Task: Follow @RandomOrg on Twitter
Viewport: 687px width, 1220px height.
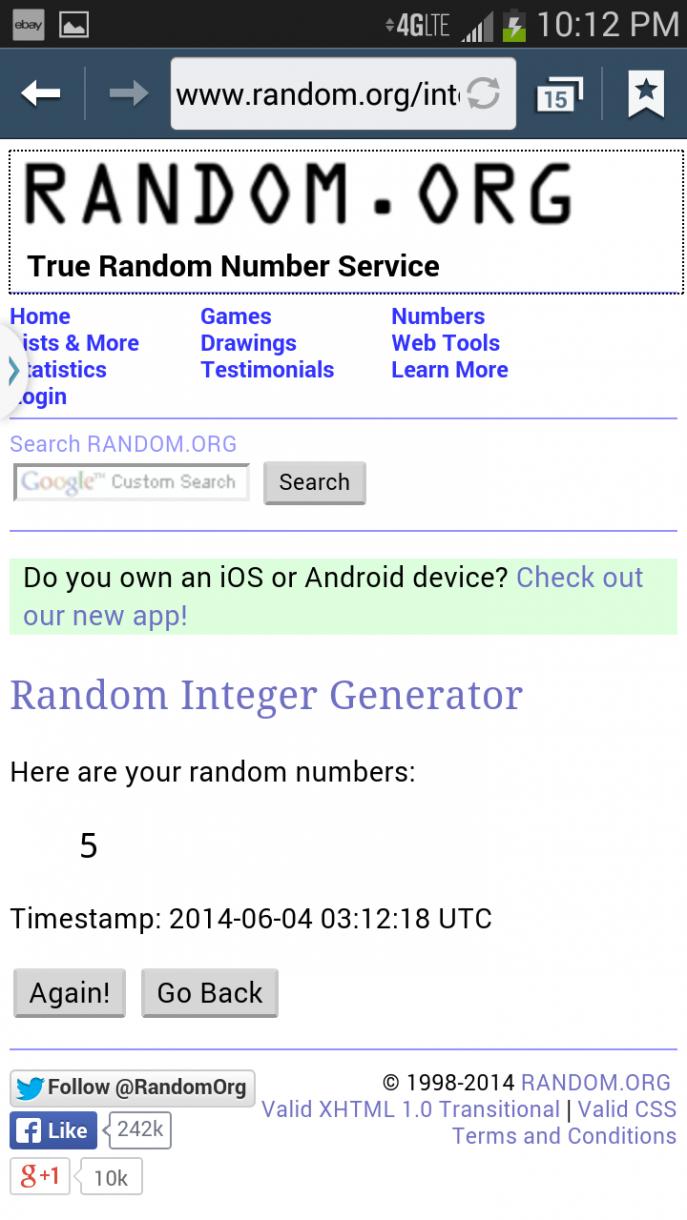Action: tap(132, 1087)
